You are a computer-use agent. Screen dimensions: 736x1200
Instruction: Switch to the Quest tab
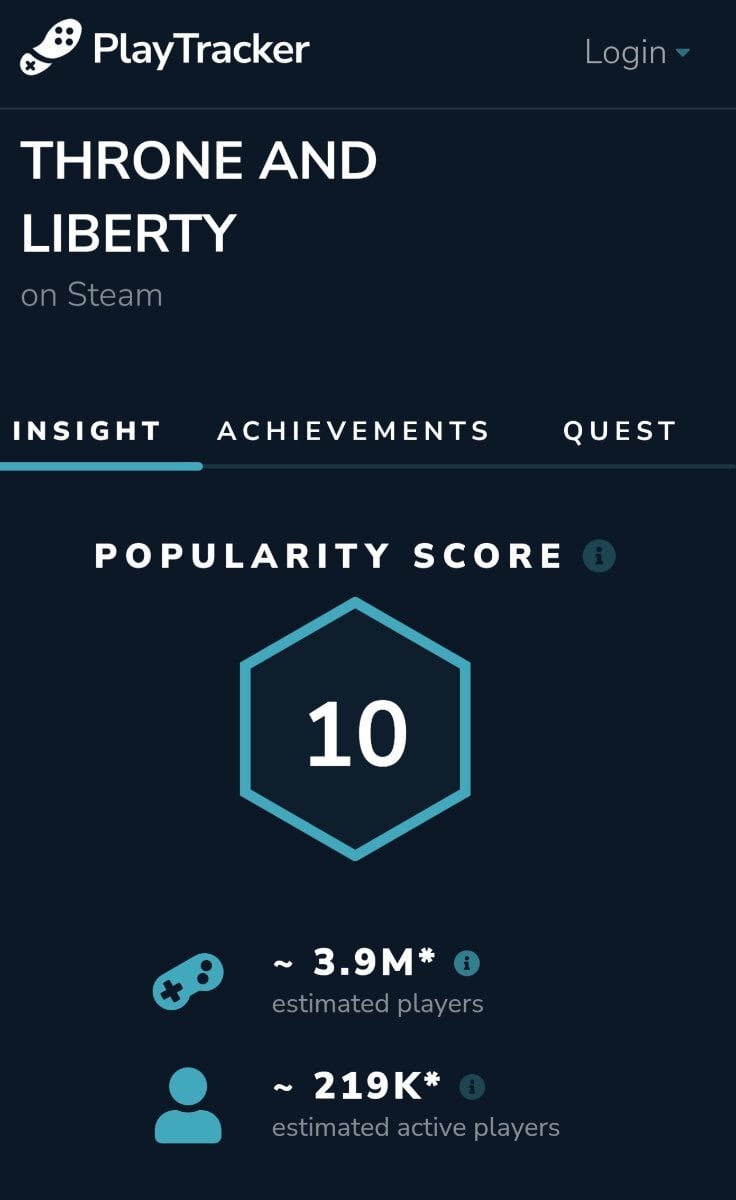pos(620,431)
